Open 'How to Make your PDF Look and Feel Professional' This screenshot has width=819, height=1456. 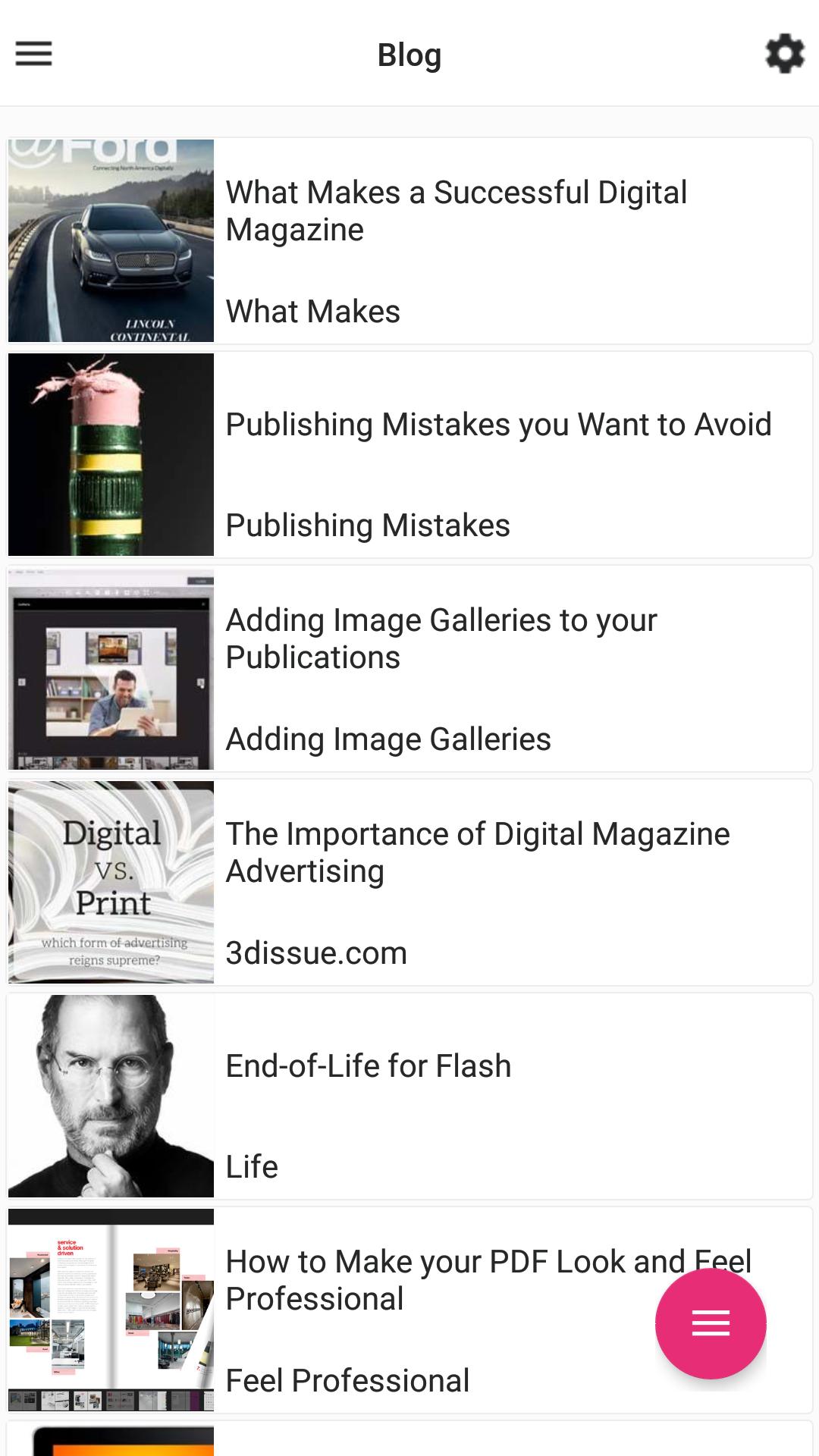[x=488, y=1280]
